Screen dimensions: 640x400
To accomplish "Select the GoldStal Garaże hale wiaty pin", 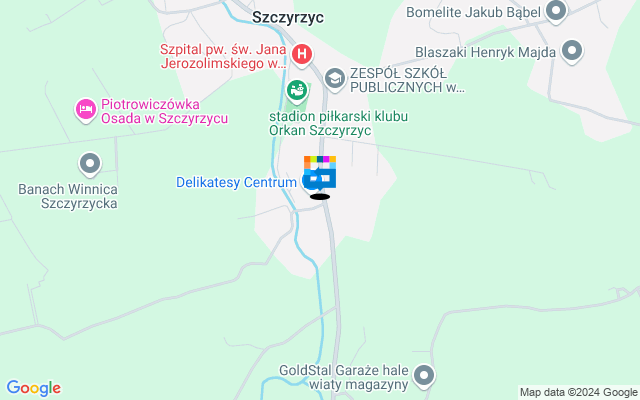I will click(x=425, y=376).
